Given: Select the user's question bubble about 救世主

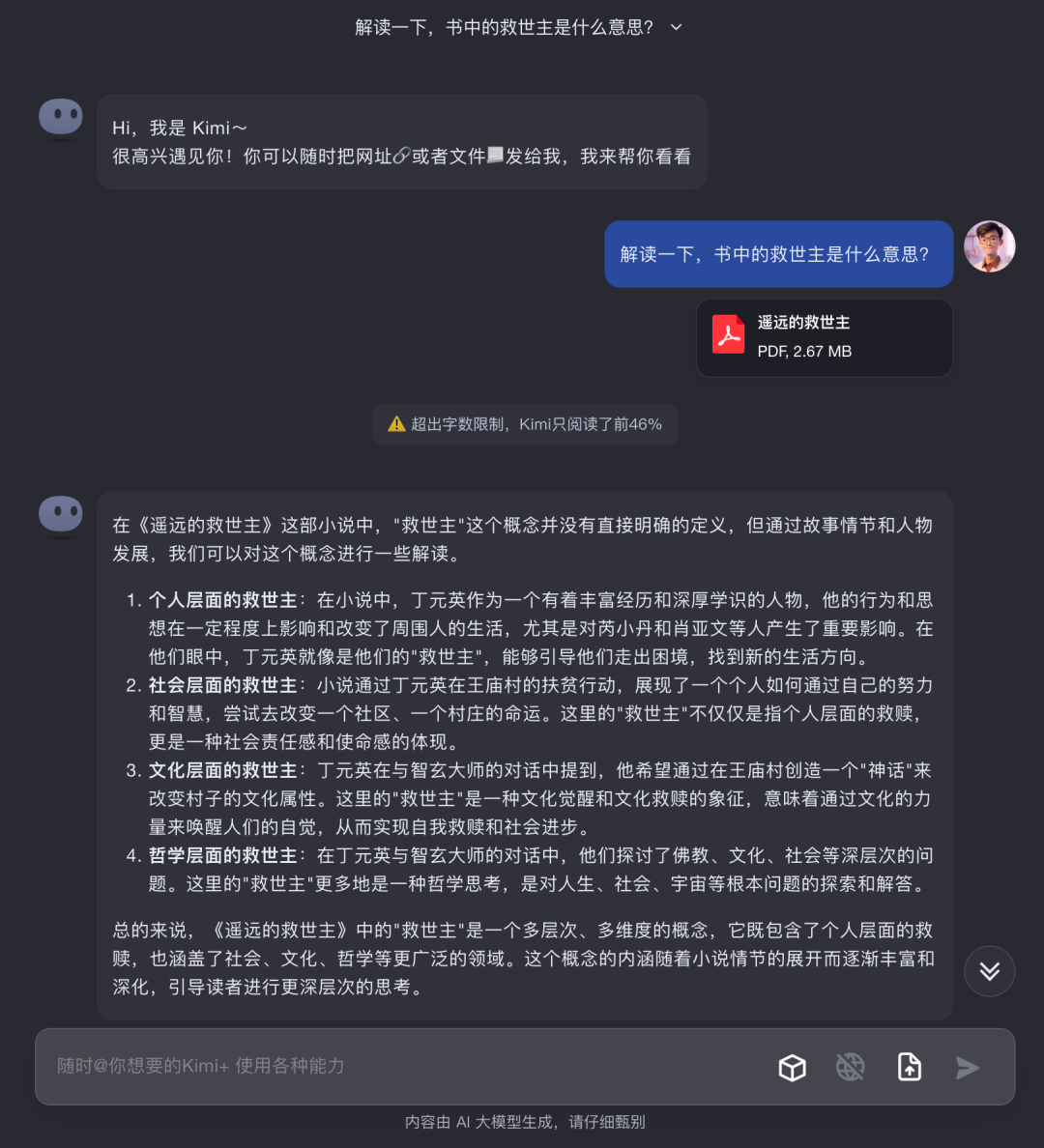Looking at the screenshot, I should [x=778, y=253].
